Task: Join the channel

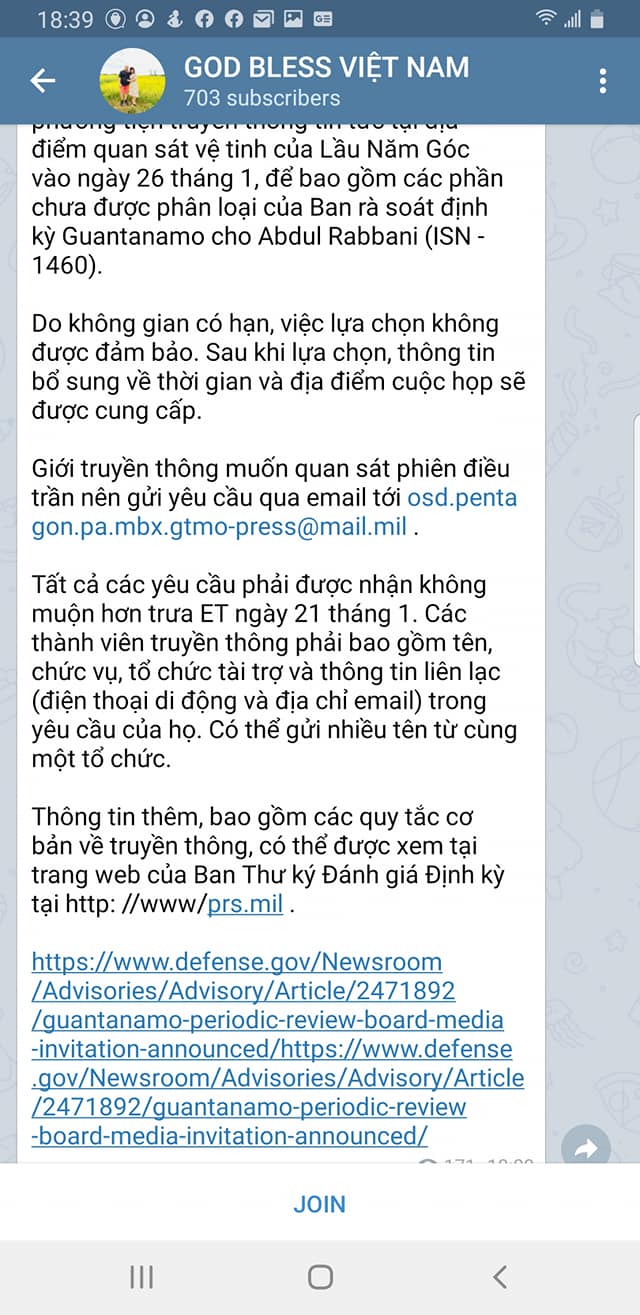Action: tap(320, 1204)
